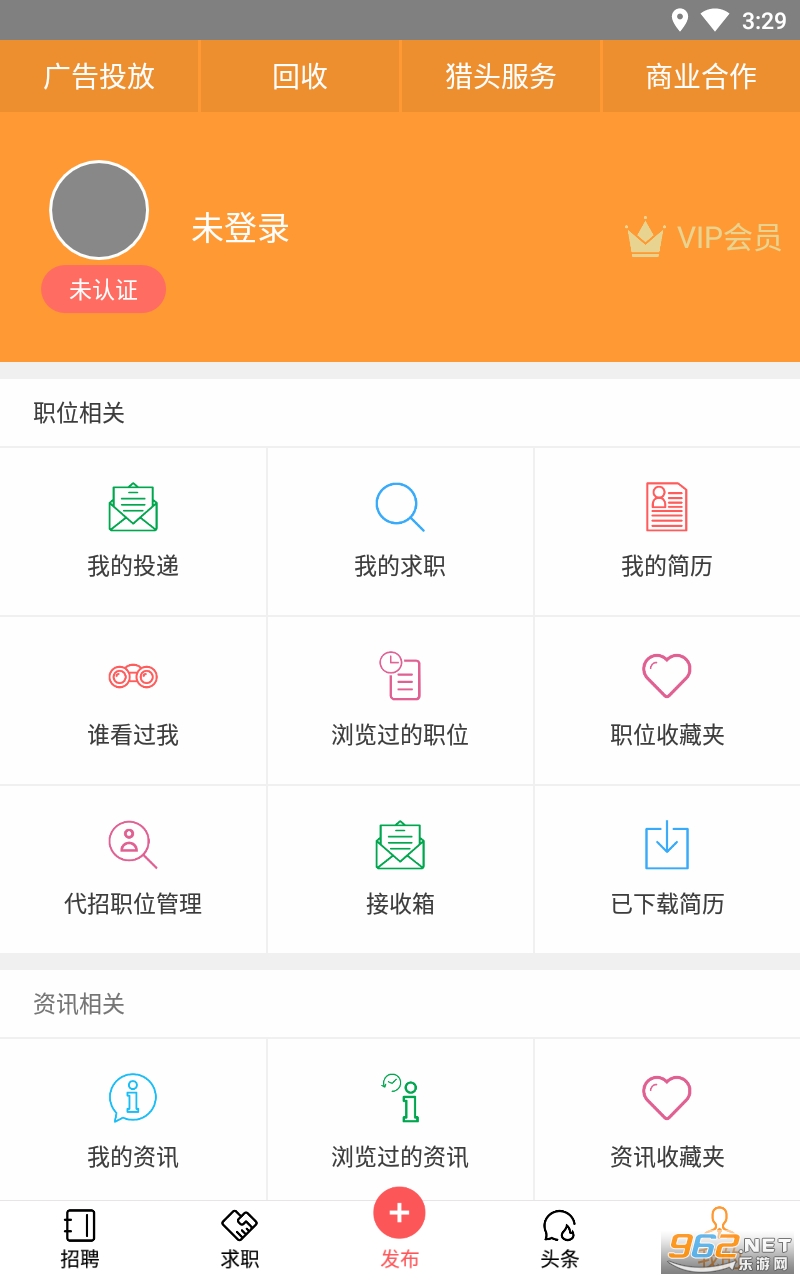This screenshot has height=1280, width=800.
Task: Tap 未登录 to log in
Action: click(240, 228)
